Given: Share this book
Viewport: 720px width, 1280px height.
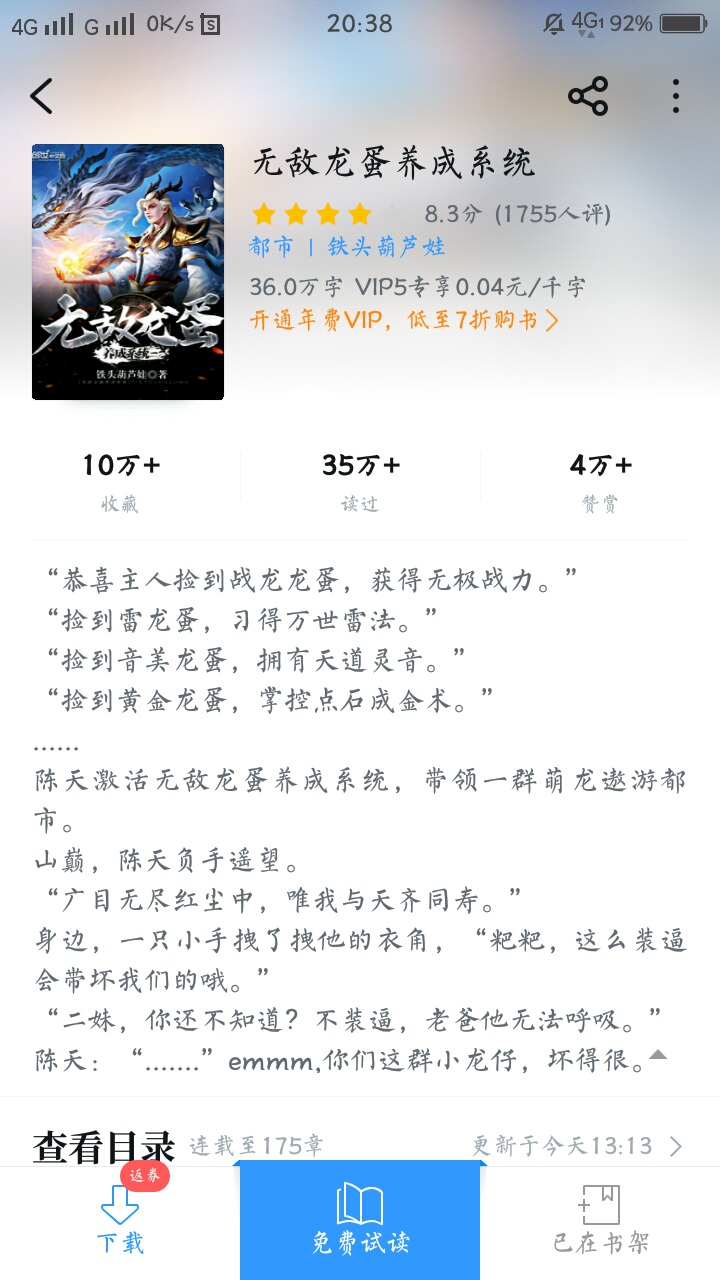Looking at the screenshot, I should (588, 96).
